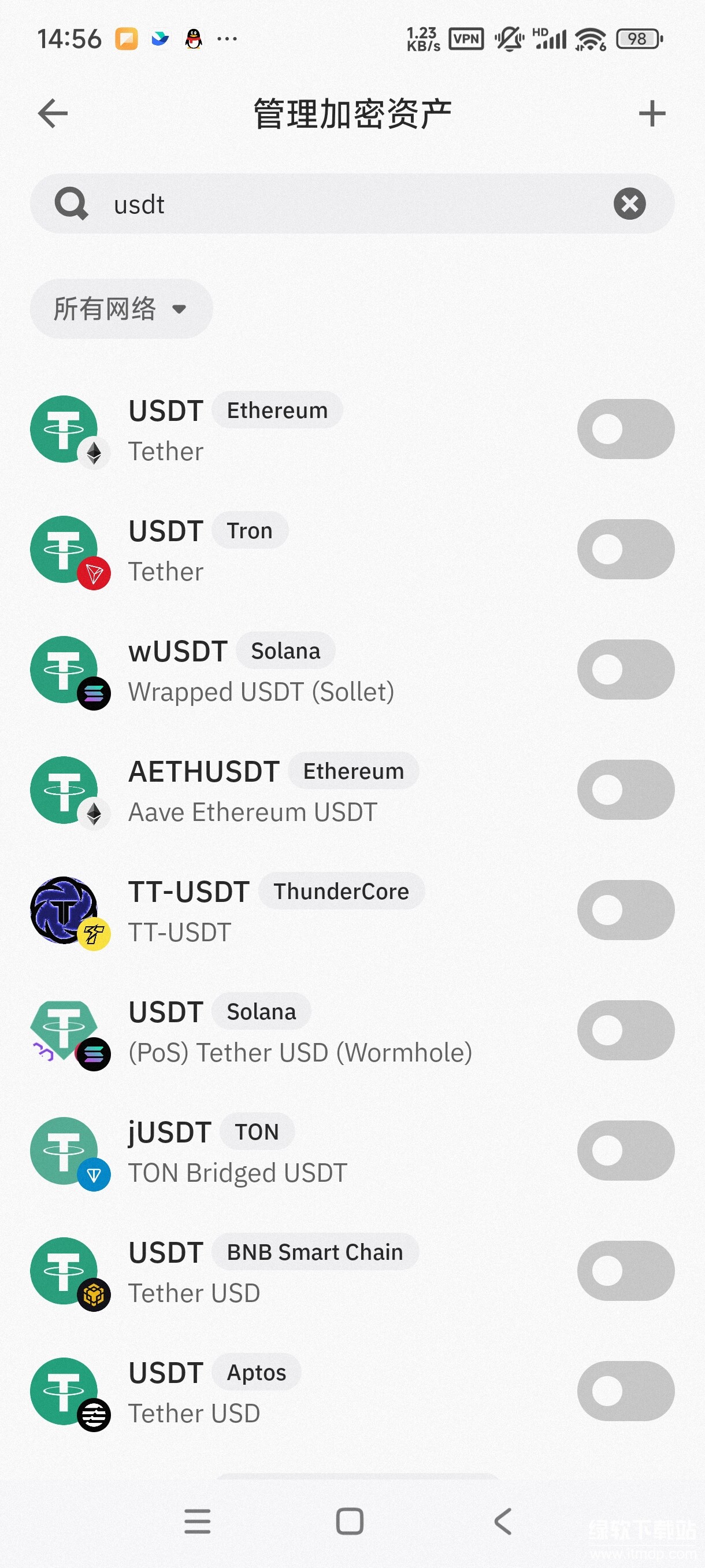This screenshot has height=1568, width=705.
Task: Enable AETHUSDT Aave Ethereum USDT
Action: coord(625,790)
